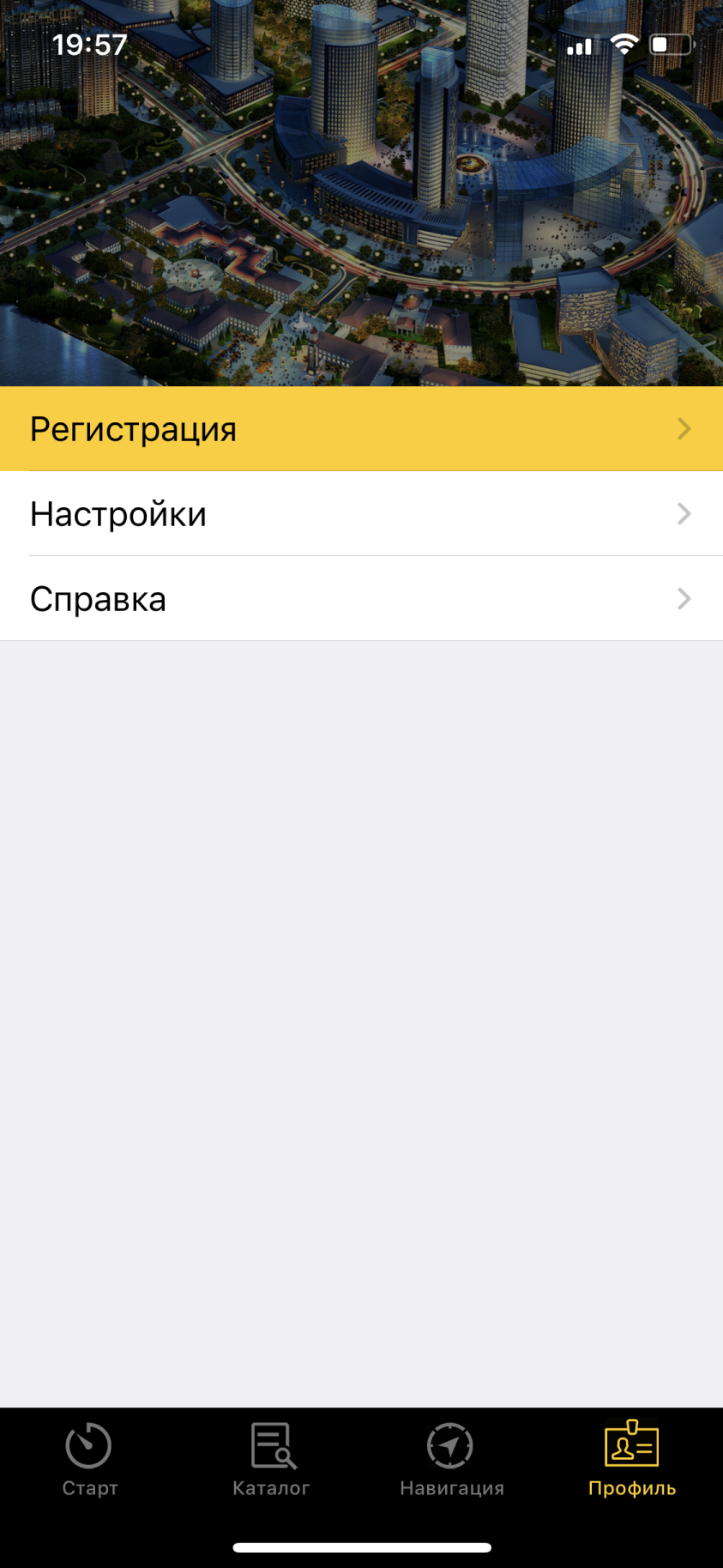This screenshot has height=1568, width=723.
Task: Go to the Навигация tab
Action: tap(452, 1460)
